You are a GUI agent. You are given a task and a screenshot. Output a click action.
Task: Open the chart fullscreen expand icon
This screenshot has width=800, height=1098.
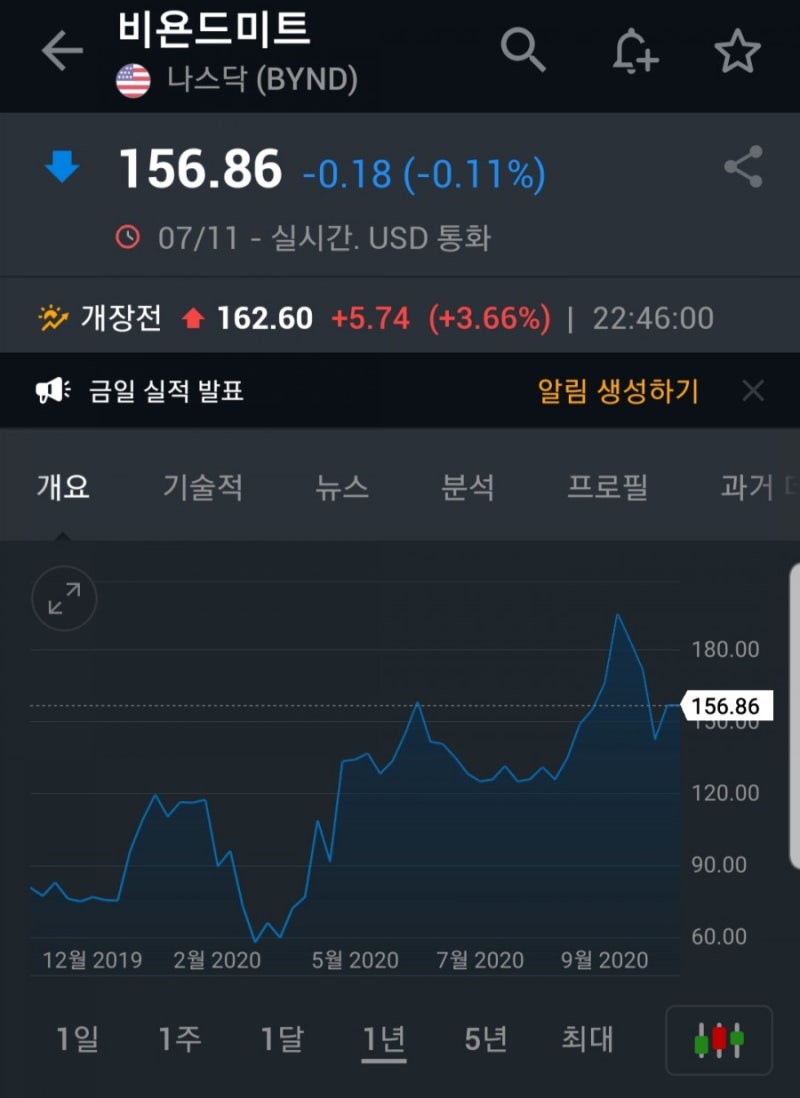tap(63, 598)
